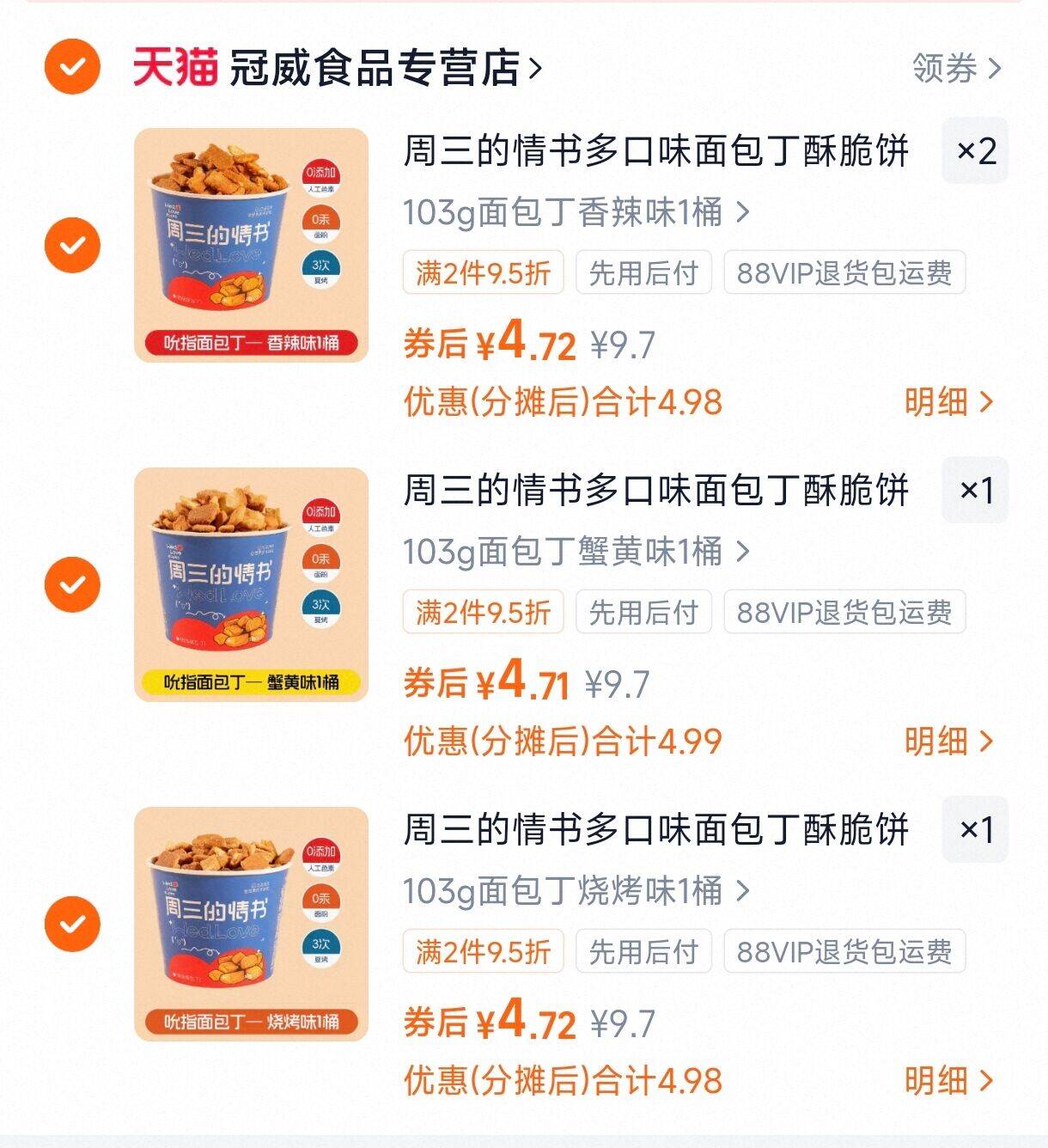The width and height of the screenshot is (1048, 1148).
Task: View 明细 for the 香辣味 discount
Action: tap(948, 402)
